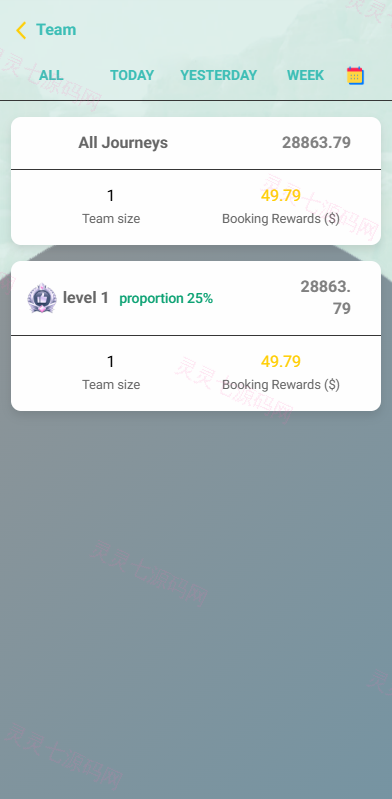The height and width of the screenshot is (799, 392).
Task: Select the TODAY tab
Action: (132, 75)
